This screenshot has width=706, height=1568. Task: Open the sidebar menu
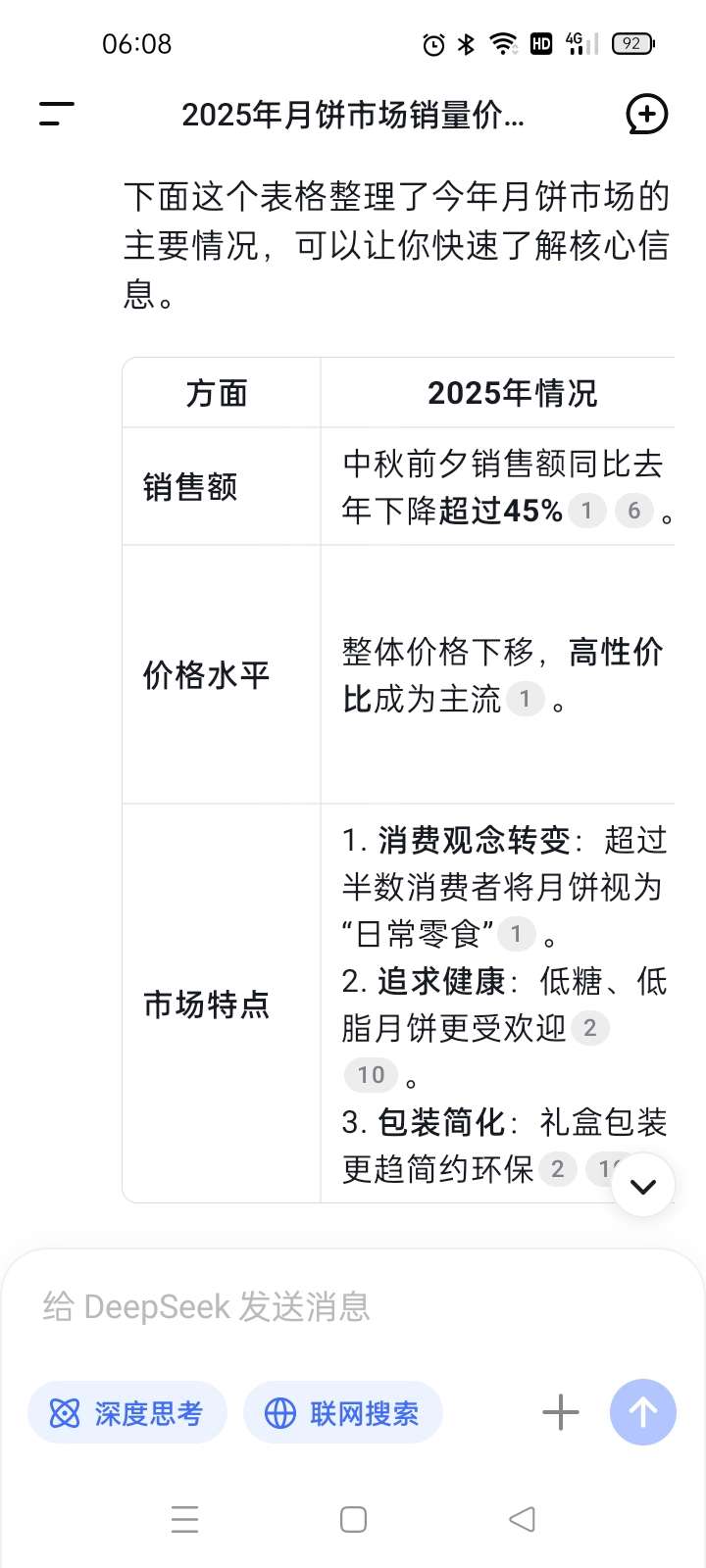click(56, 115)
